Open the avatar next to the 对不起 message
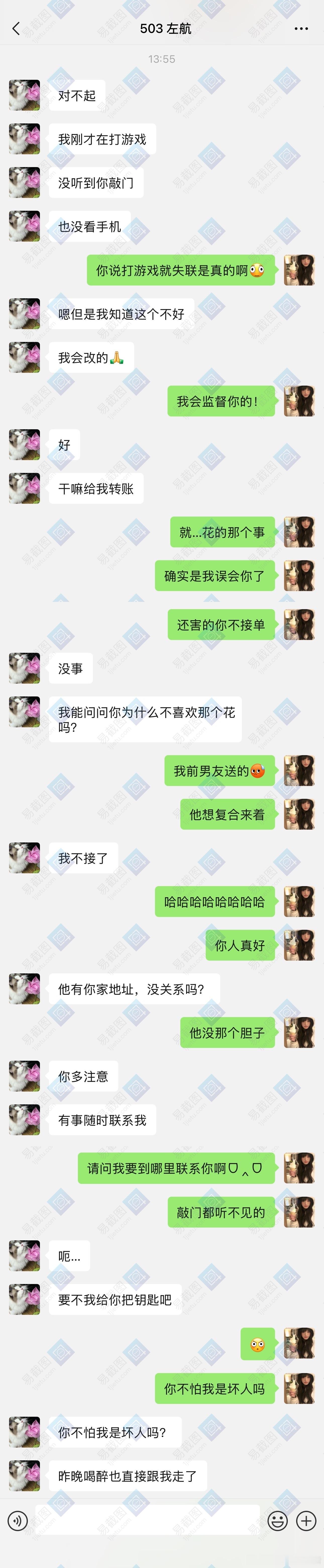The image size is (324, 1568). point(24,95)
